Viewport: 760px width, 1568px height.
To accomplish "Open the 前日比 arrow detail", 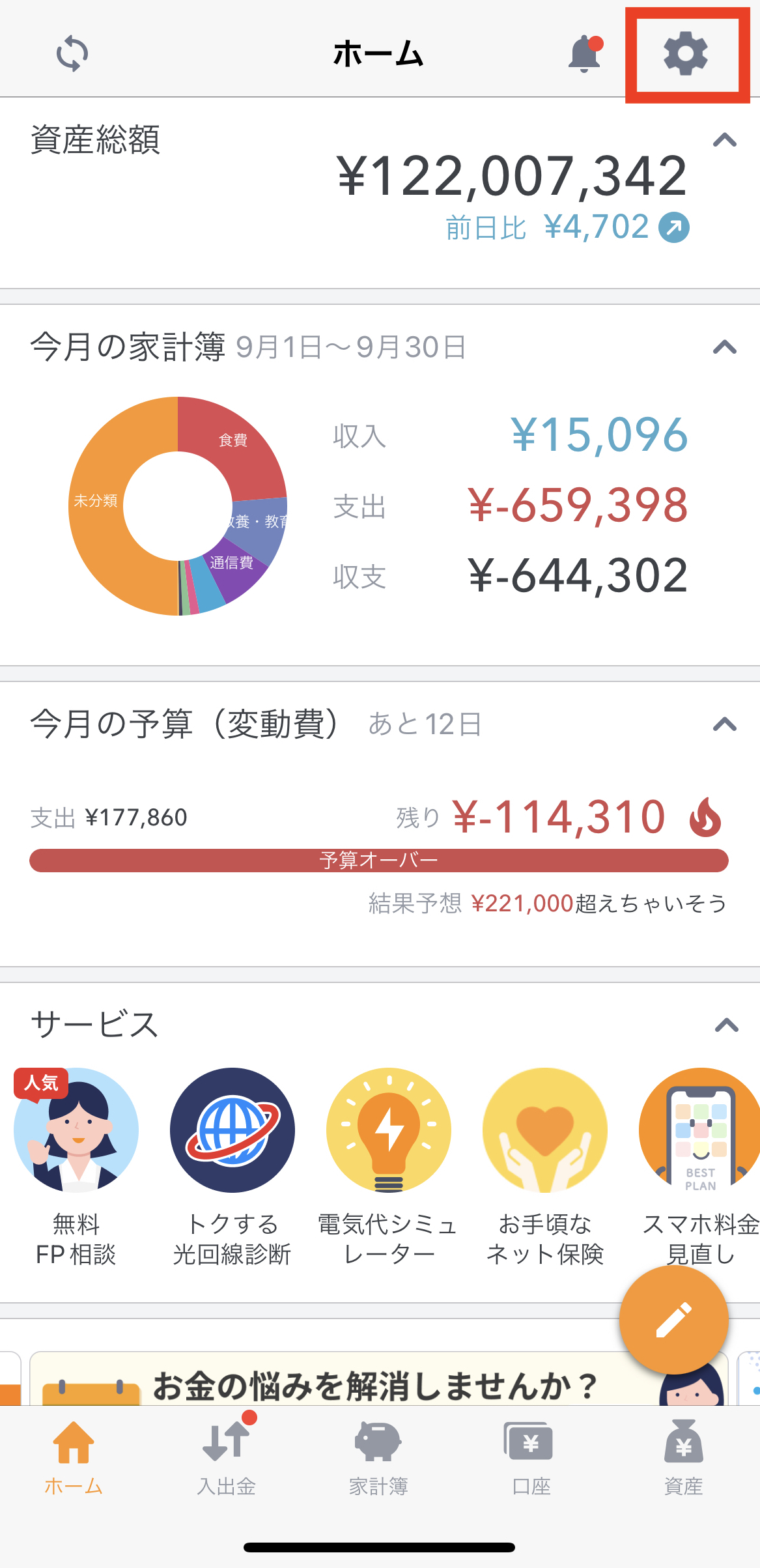I will (674, 228).
